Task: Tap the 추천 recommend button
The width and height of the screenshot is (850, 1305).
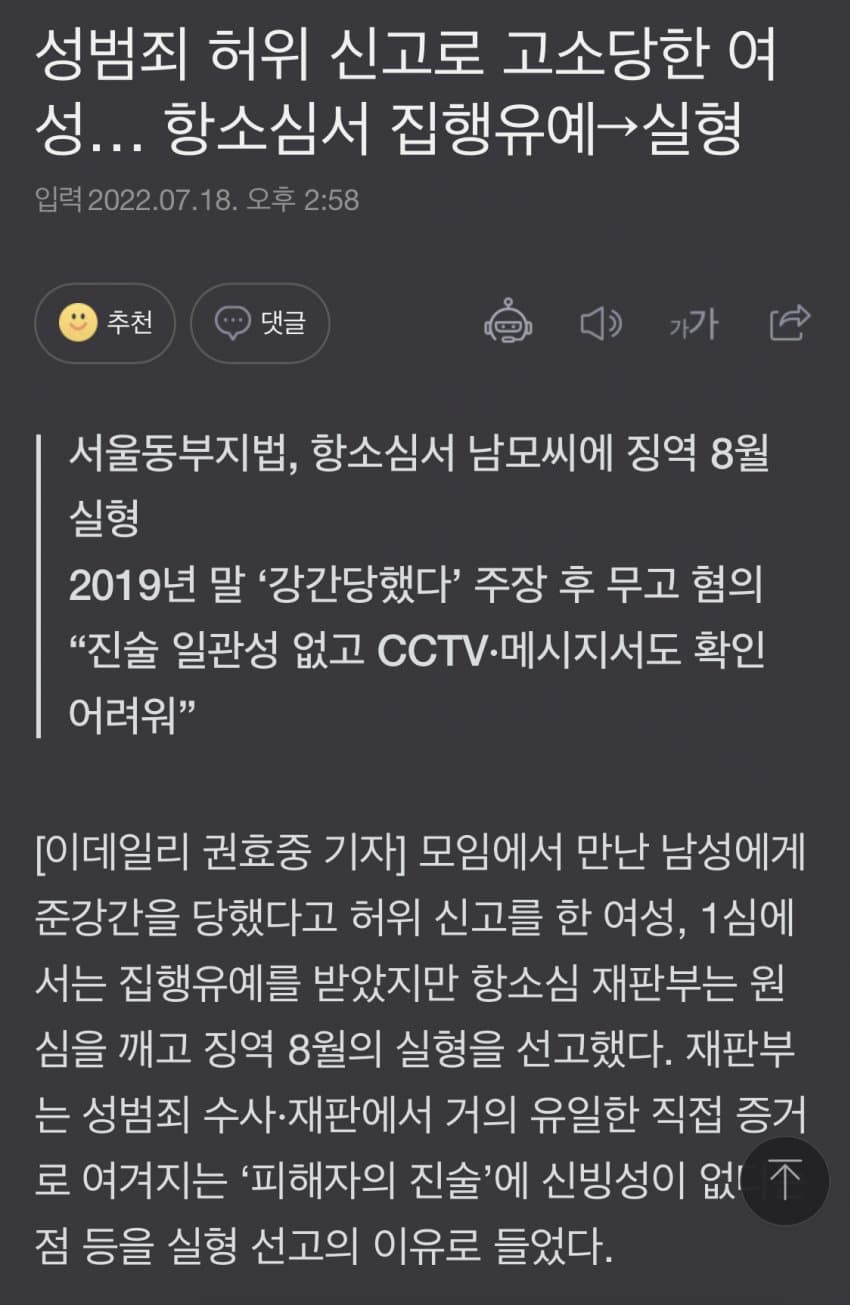Action: pyautogui.click(x=105, y=323)
